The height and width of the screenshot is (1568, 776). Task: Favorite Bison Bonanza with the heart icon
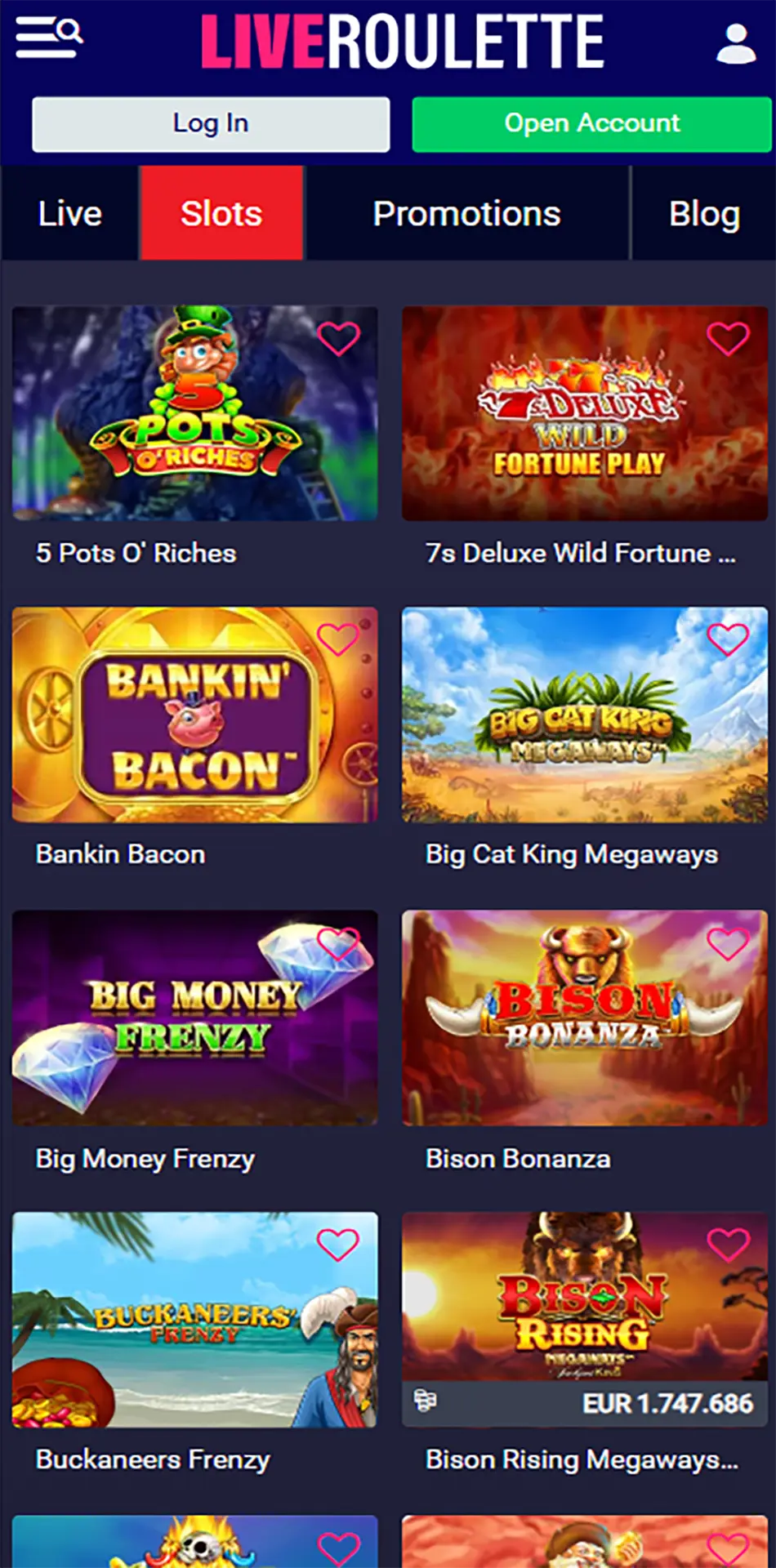[x=728, y=944]
